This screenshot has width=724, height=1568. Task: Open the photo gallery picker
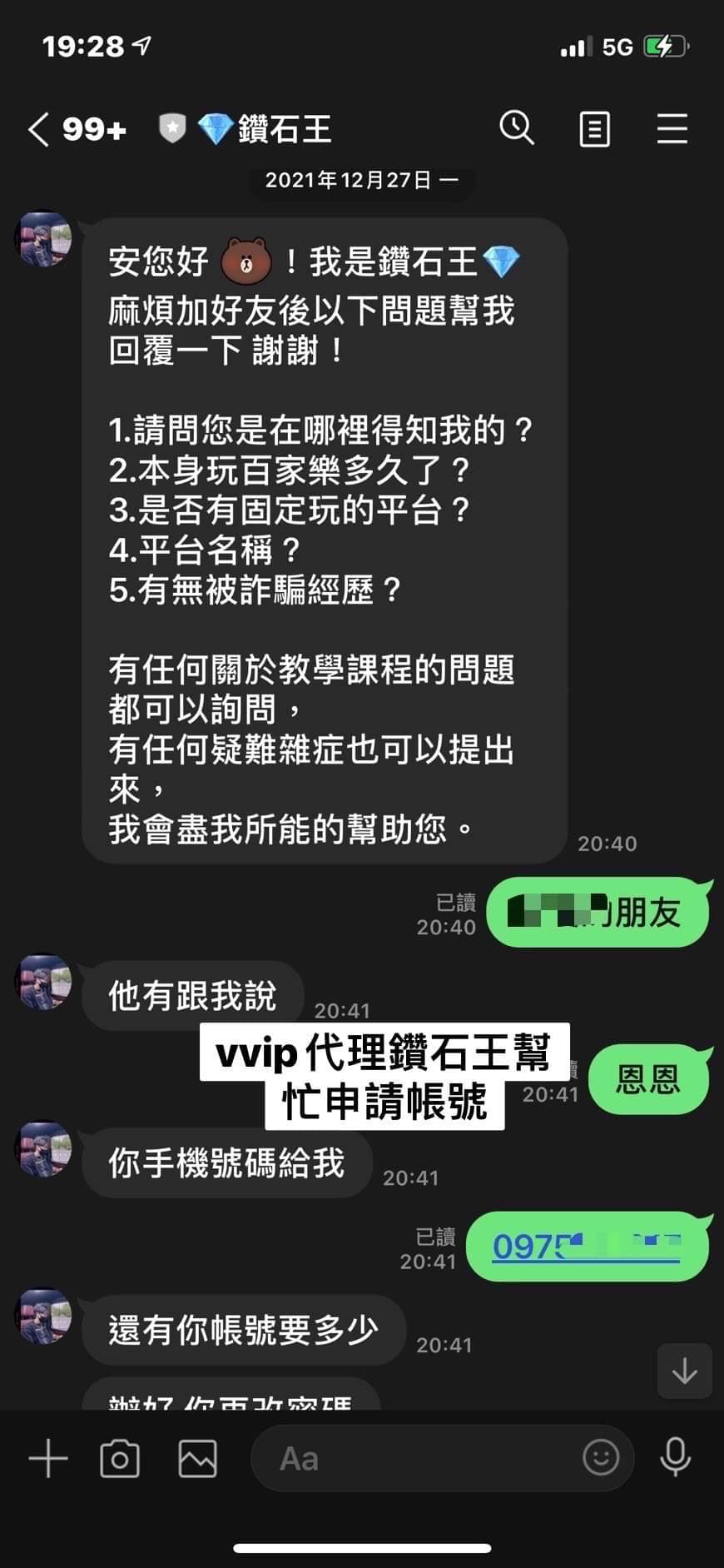197,1458
